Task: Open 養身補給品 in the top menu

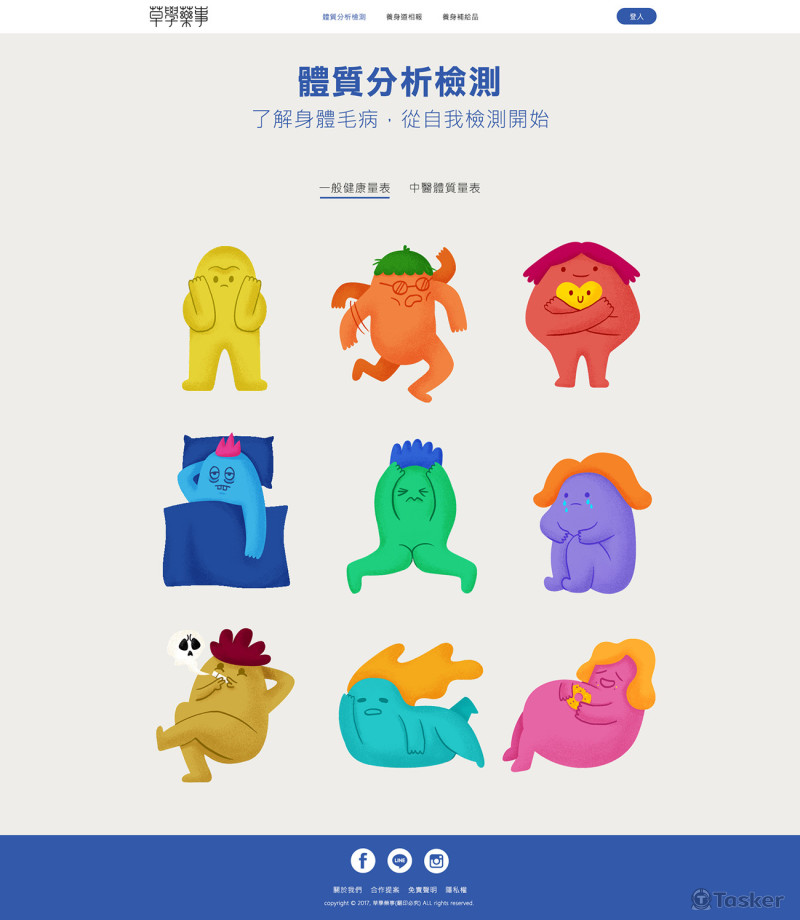Action: click(x=460, y=17)
